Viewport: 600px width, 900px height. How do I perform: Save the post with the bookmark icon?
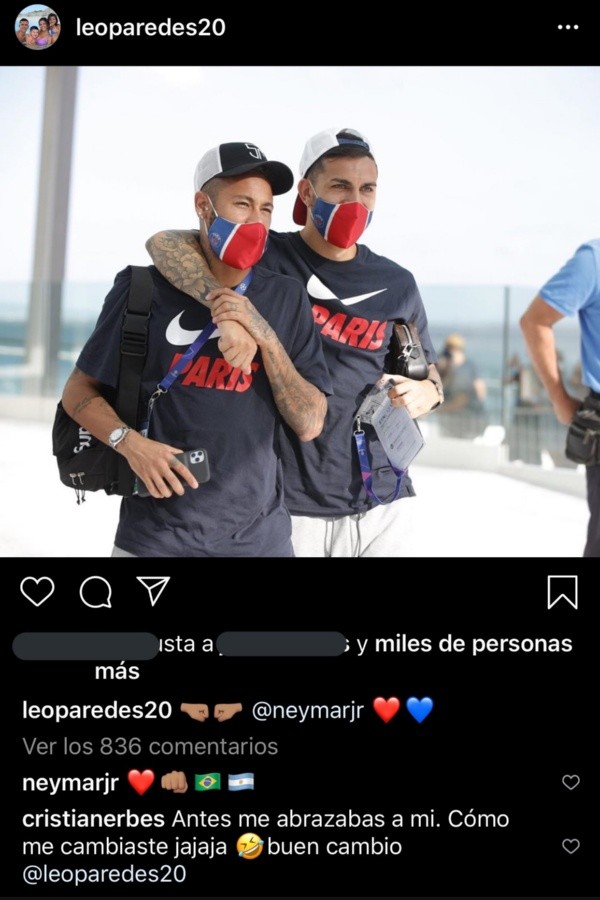point(563,592)
